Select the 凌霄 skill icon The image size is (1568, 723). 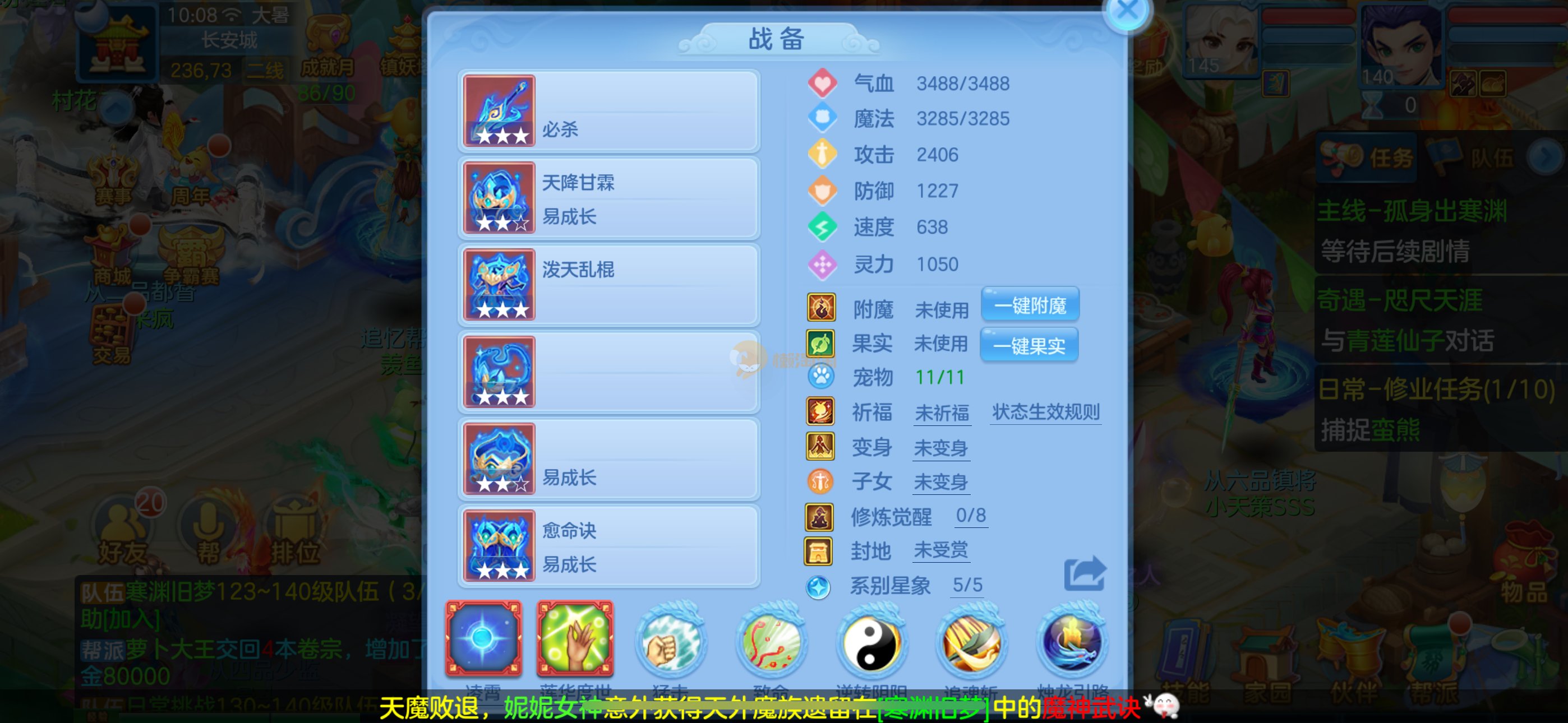[x=483, y=638]
